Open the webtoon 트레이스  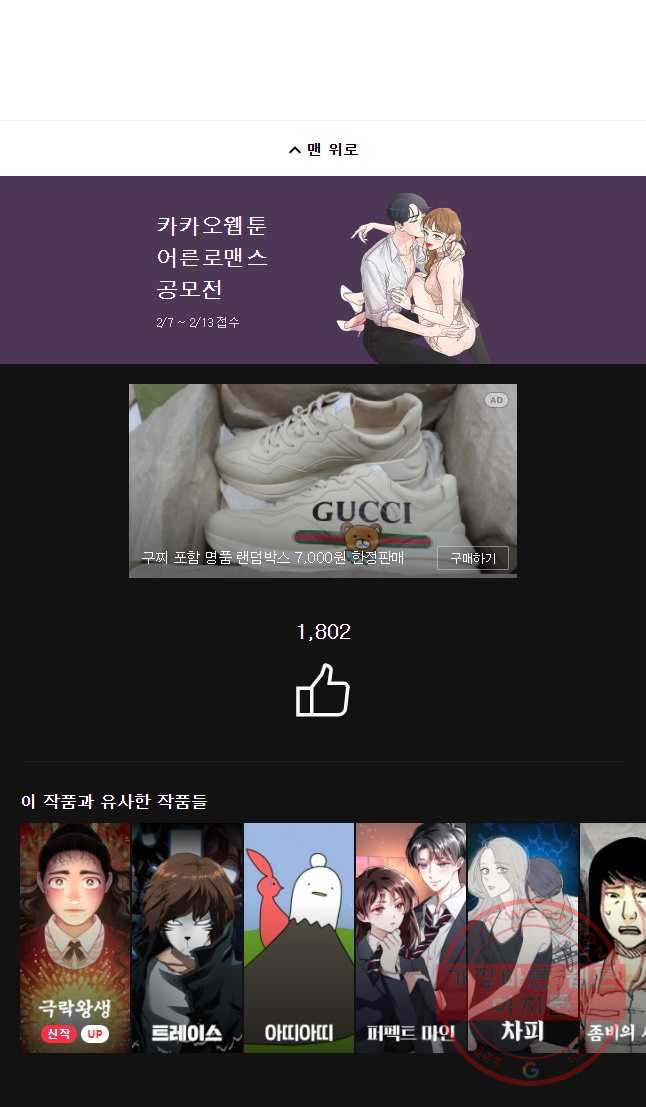tap(187, 937)
